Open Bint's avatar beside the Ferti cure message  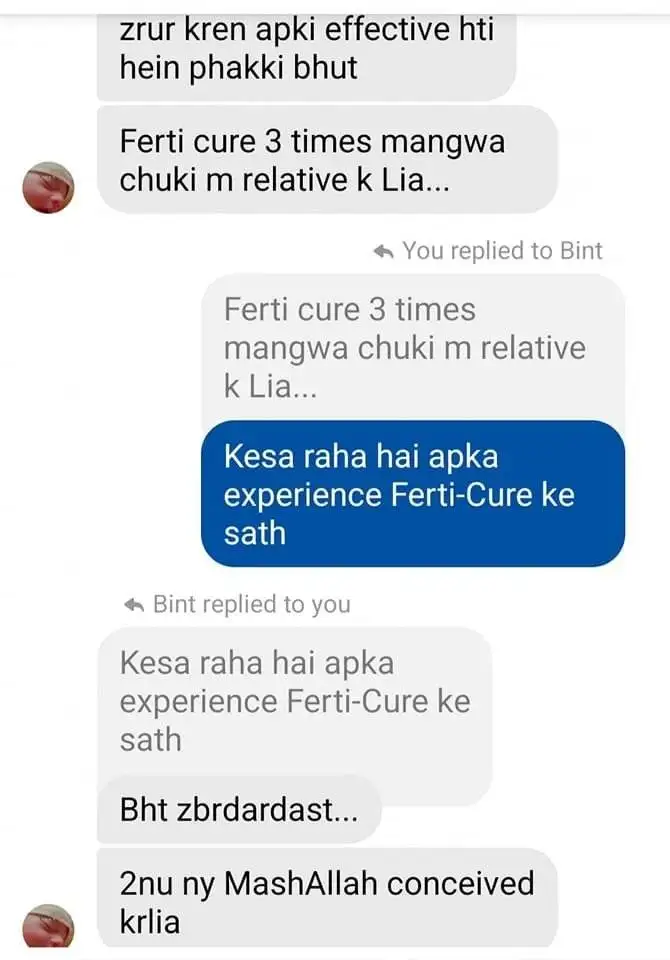click(48, 188)
